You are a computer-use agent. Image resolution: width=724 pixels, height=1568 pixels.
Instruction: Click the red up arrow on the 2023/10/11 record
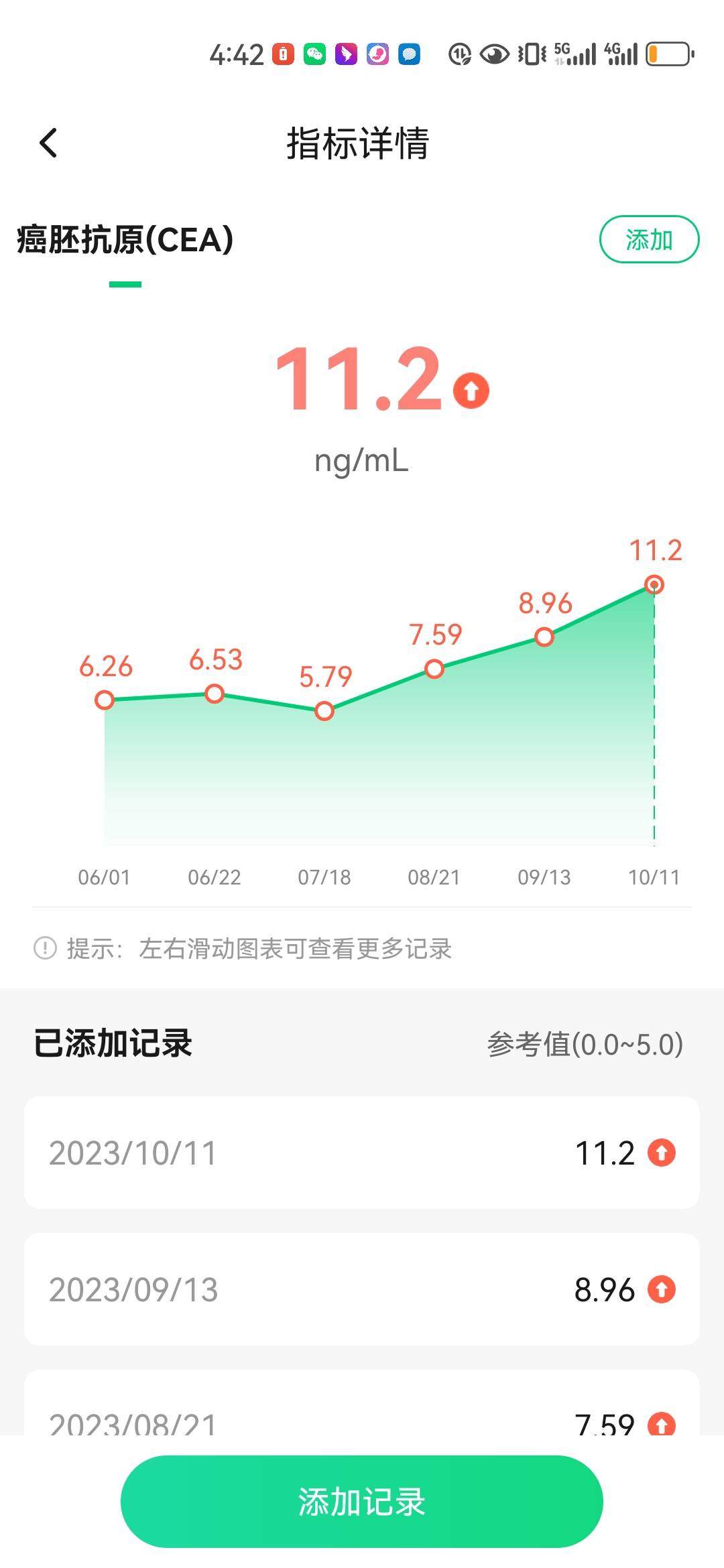click(x=660, y=1153)
